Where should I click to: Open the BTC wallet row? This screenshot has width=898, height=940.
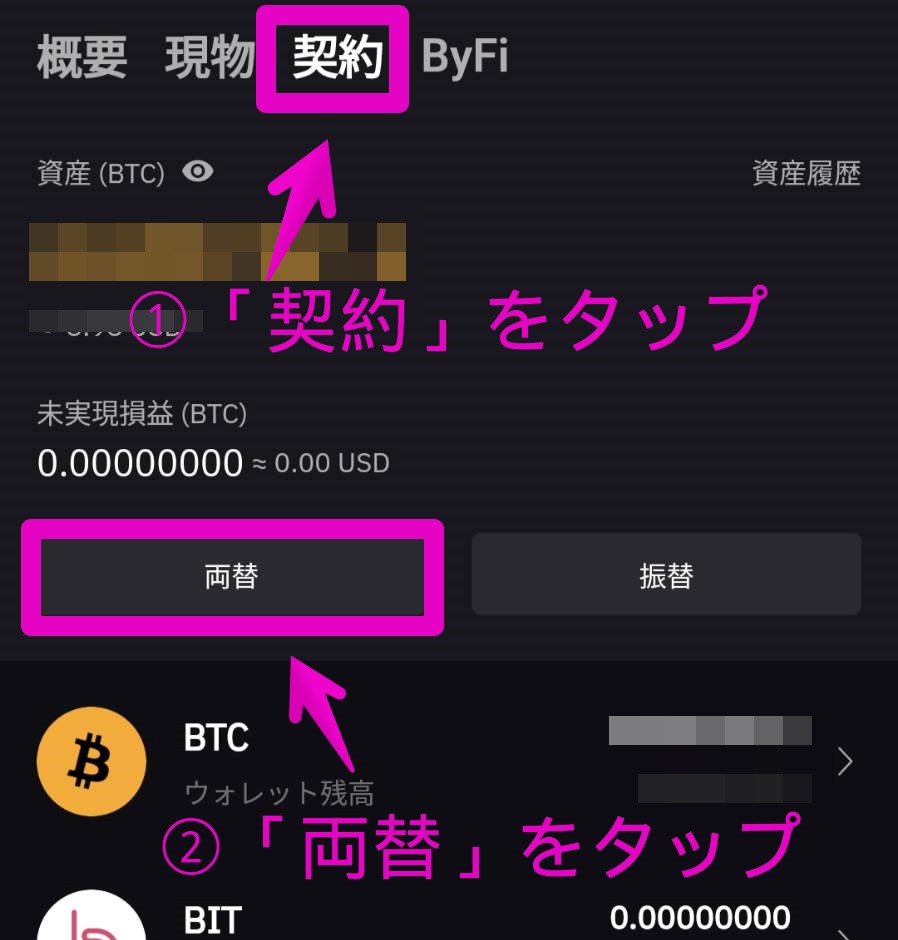449,762
